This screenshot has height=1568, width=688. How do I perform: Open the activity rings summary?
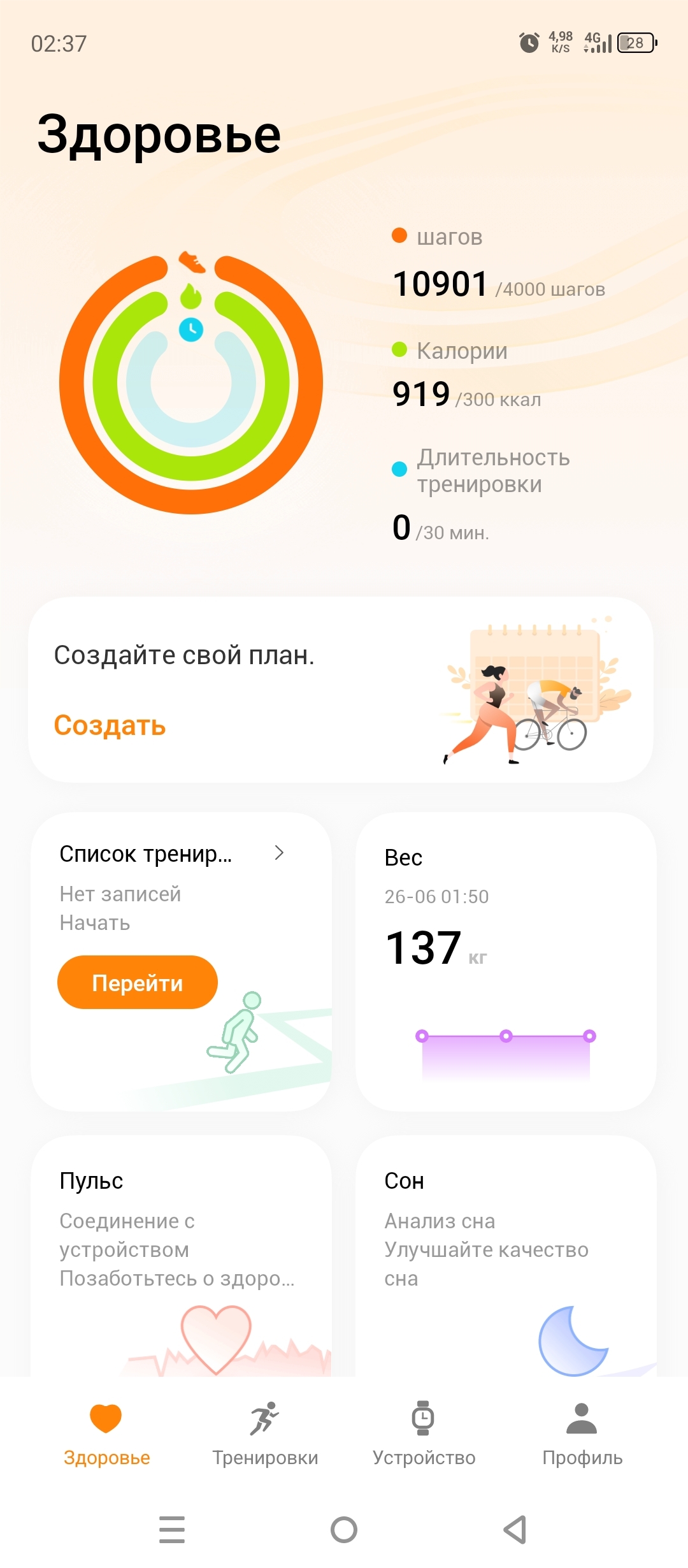tap(191, 382)
